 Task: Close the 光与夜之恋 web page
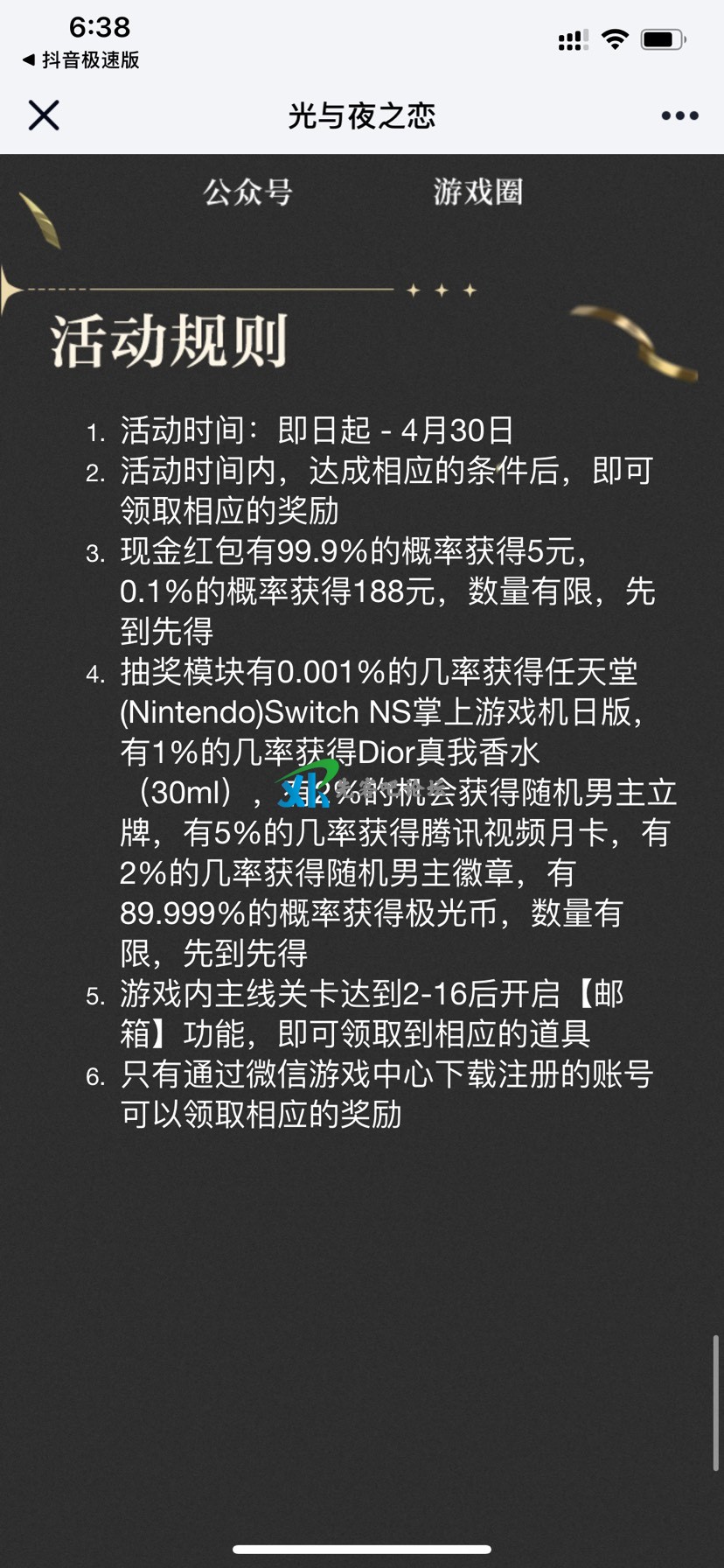[44, 115]
